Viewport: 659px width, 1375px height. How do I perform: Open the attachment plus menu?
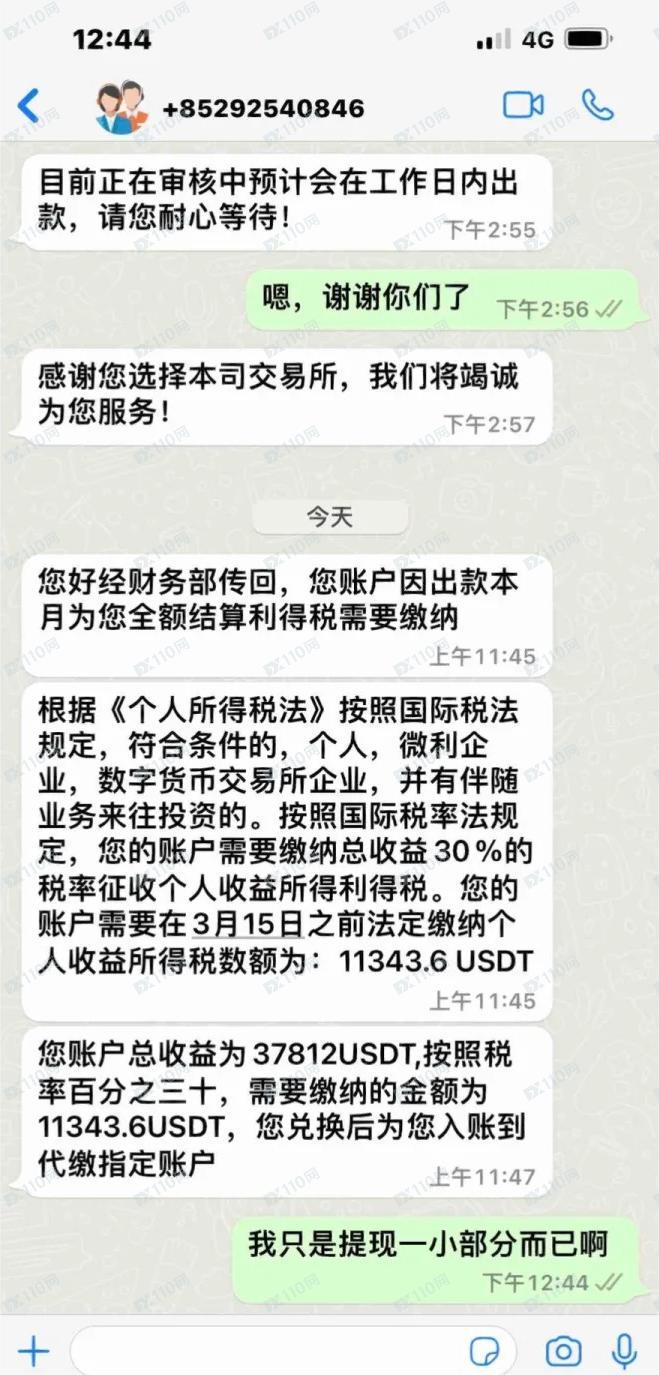coord(33,1351)
